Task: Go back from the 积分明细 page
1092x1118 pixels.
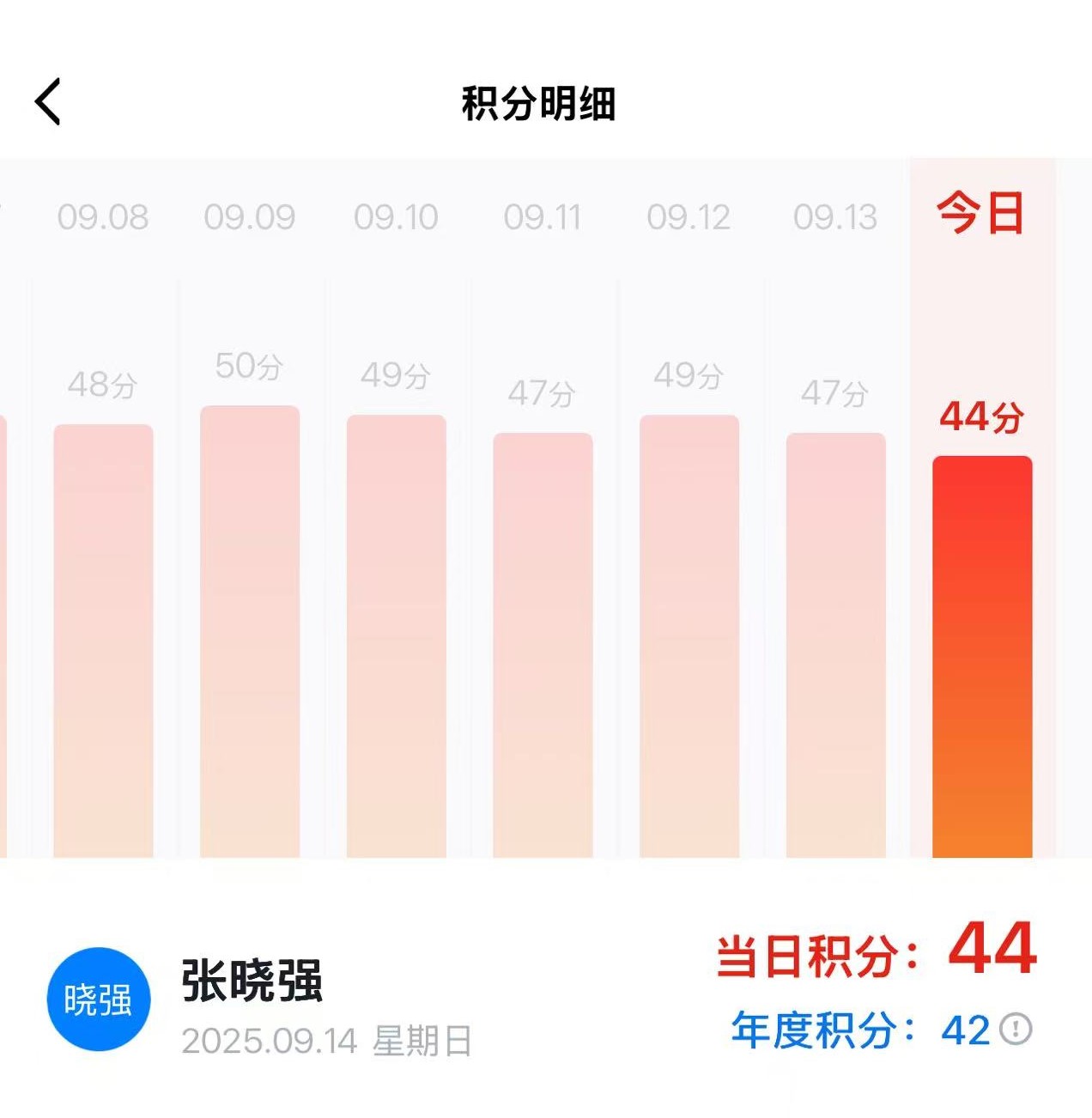Action: (48, 102)
